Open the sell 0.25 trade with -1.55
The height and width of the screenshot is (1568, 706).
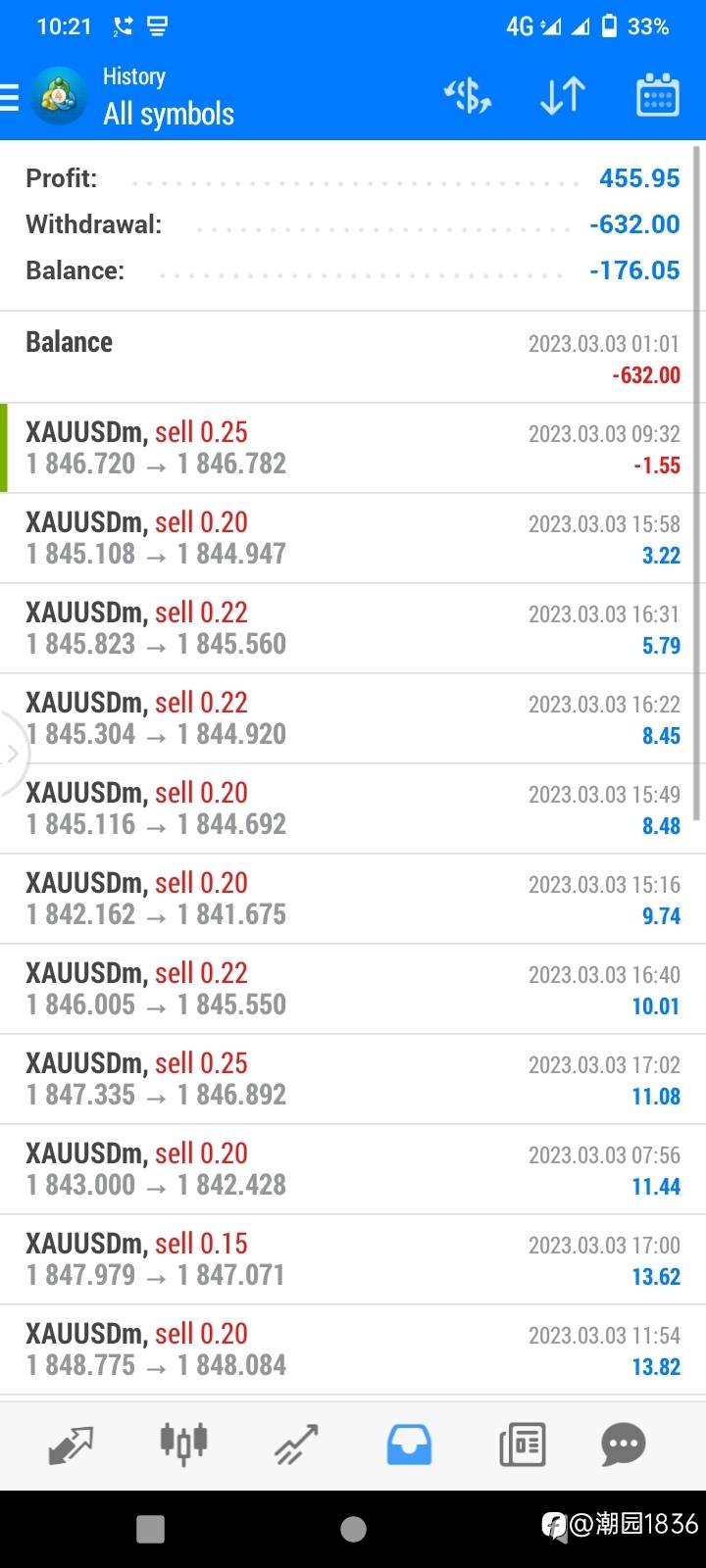pos(353,448)
